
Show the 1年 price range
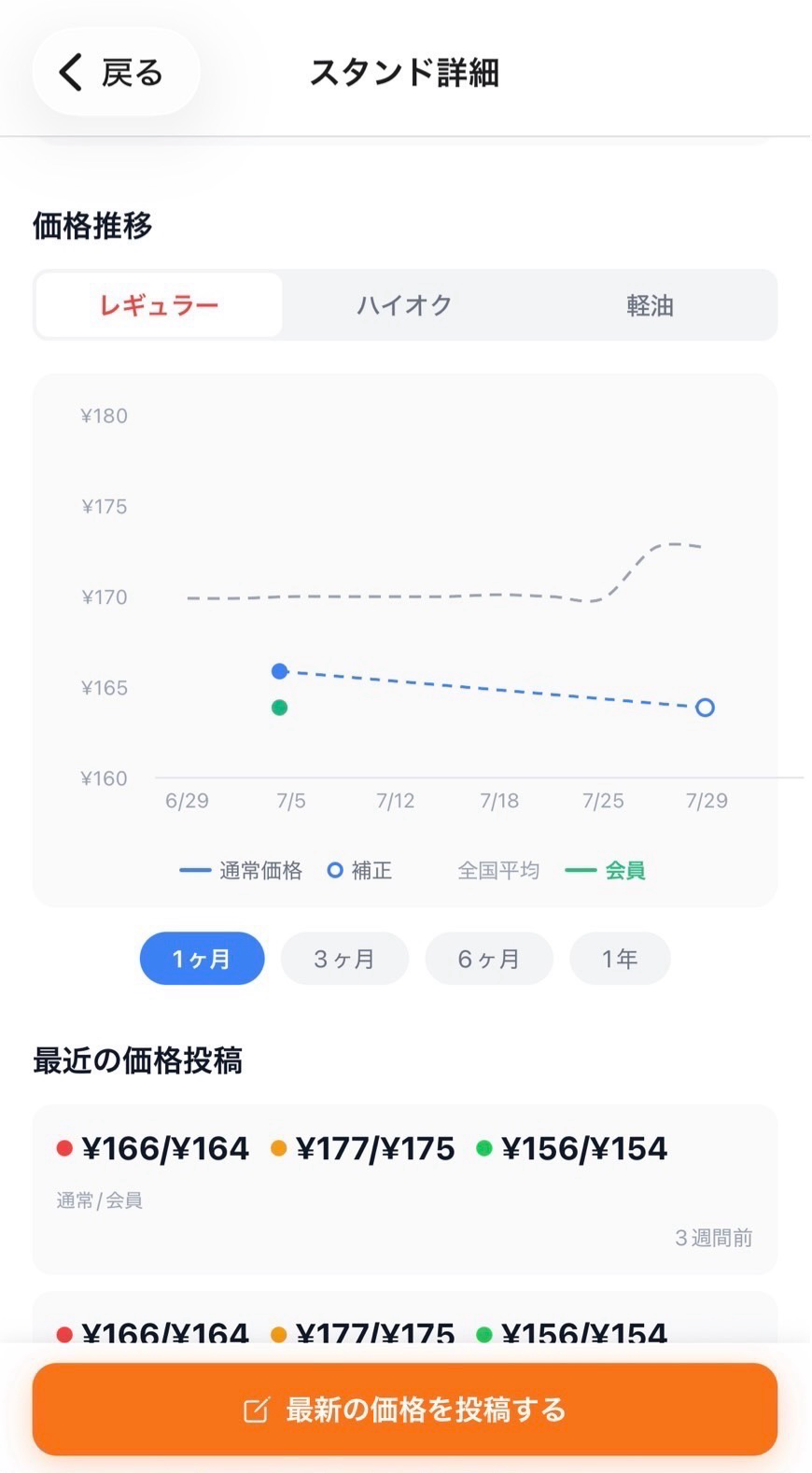click(x=620, y=959)
